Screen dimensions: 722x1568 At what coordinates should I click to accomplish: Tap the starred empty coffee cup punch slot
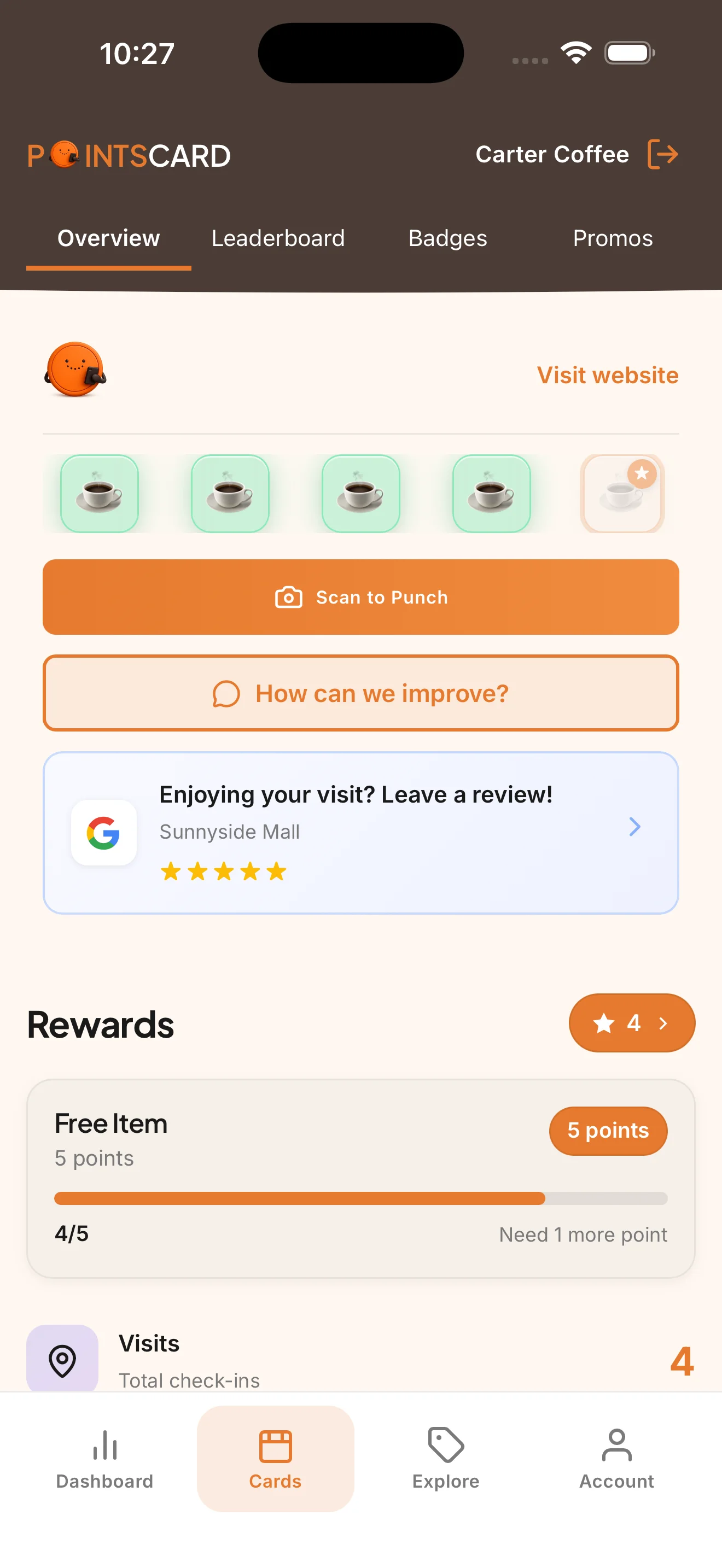tap(622, 493)
